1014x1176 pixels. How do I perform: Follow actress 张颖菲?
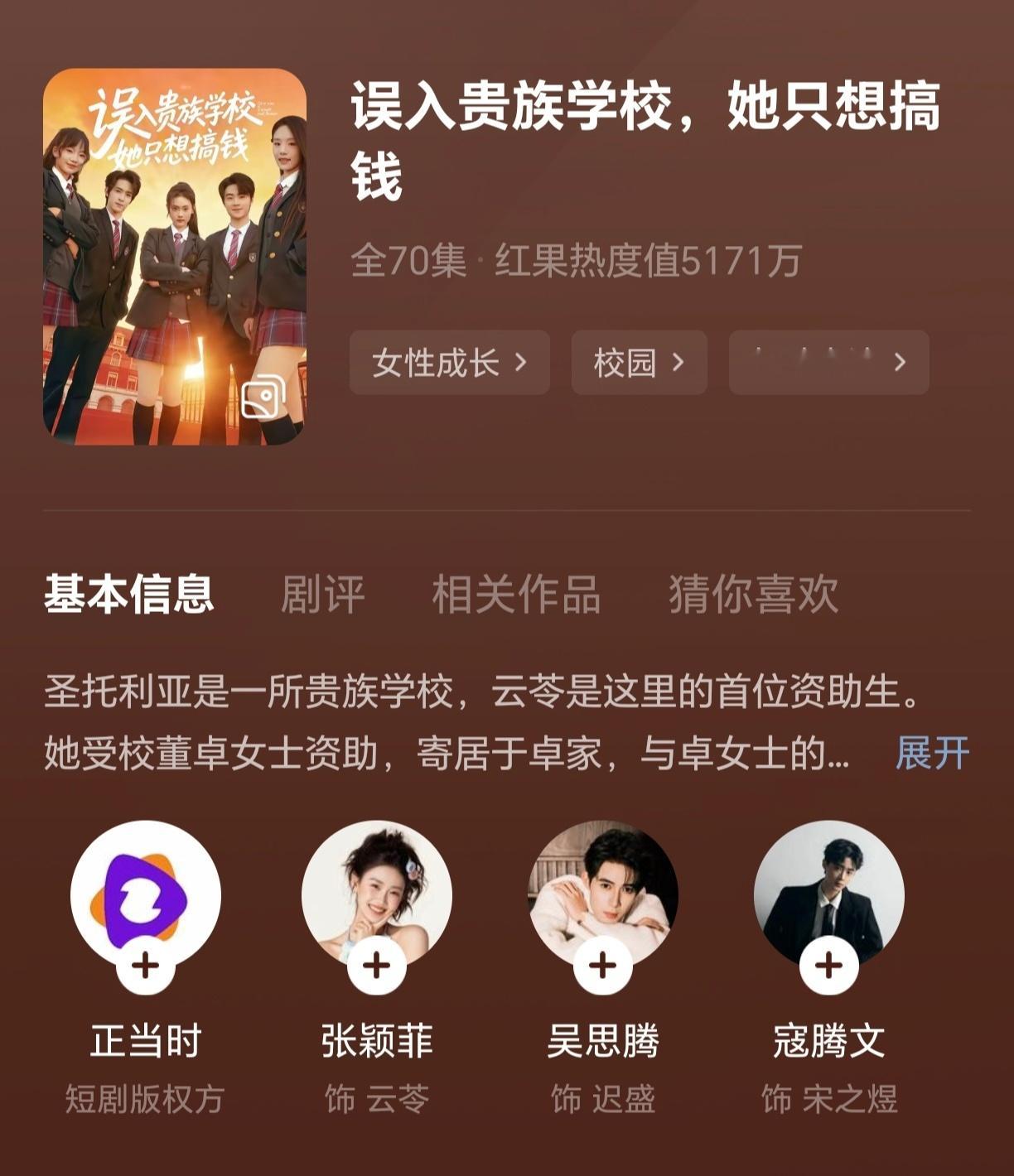coord(377,966)
